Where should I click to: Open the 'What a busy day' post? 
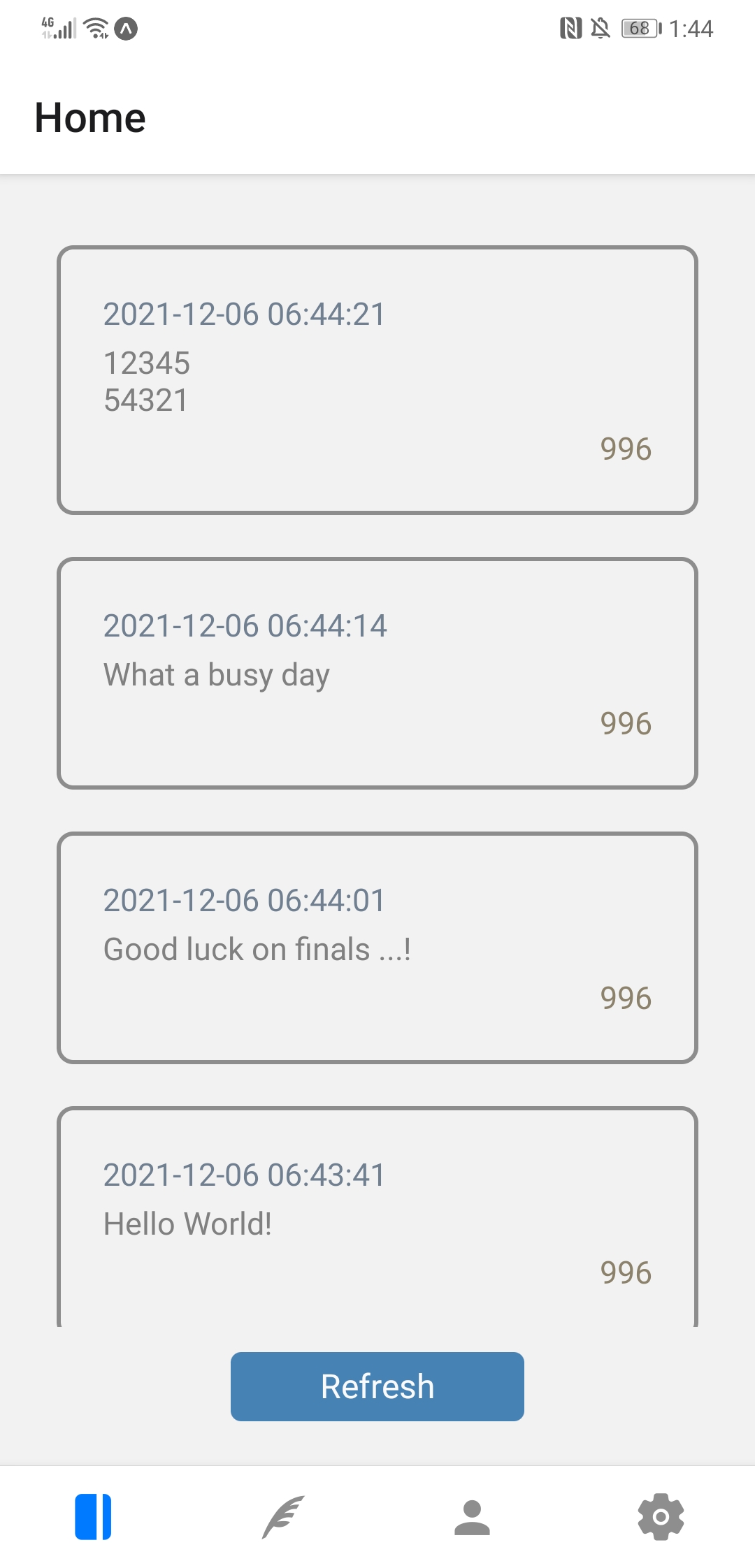coord(377,674)
